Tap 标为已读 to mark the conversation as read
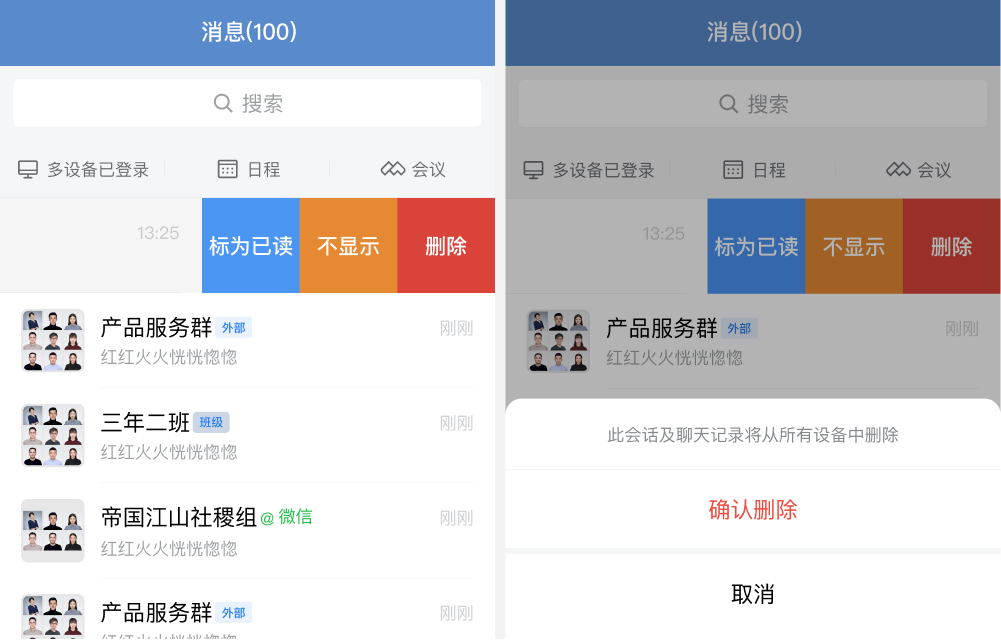Image resolution: width=1001 pixels, height=640 pixels. coord(250,246)
